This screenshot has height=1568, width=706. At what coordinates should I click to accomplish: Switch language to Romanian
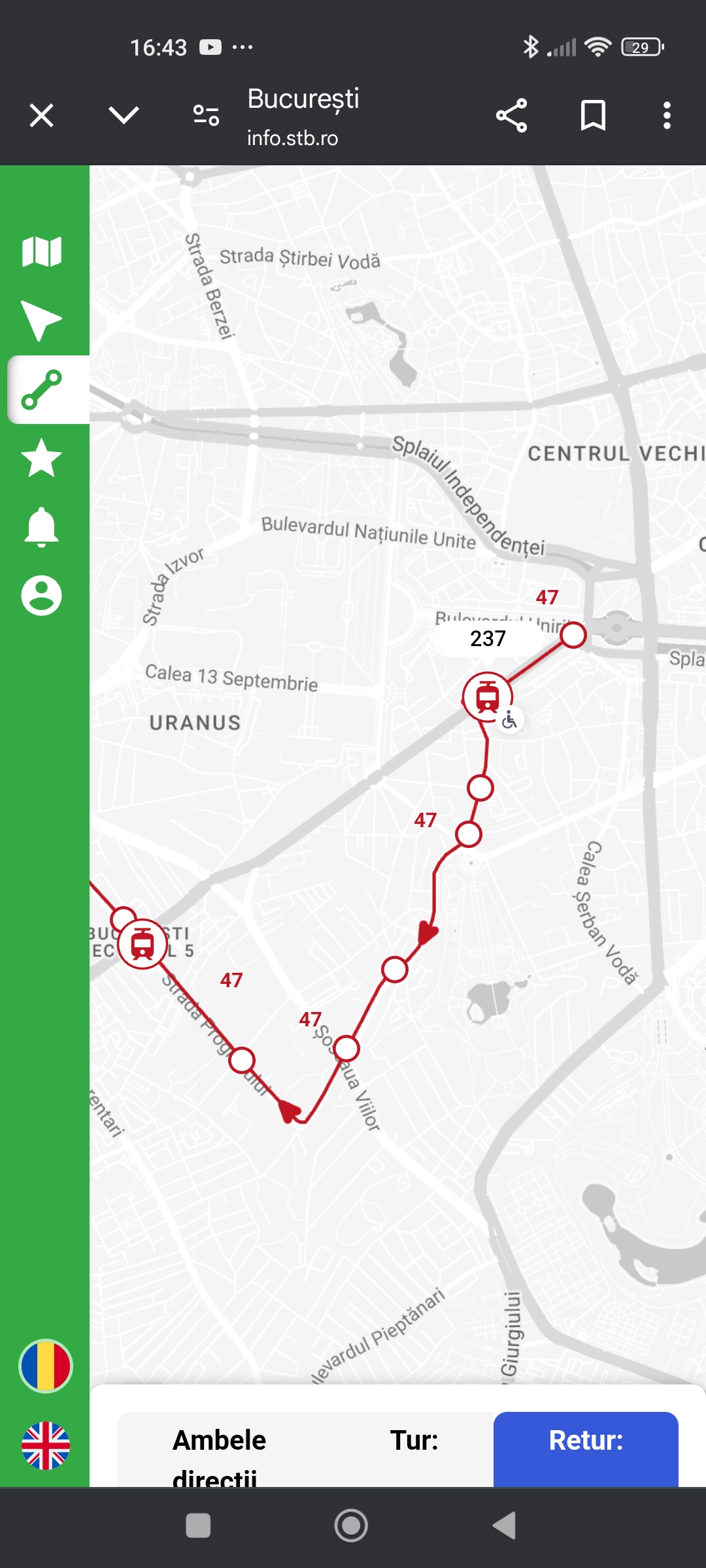click(x=45, y=1365)
